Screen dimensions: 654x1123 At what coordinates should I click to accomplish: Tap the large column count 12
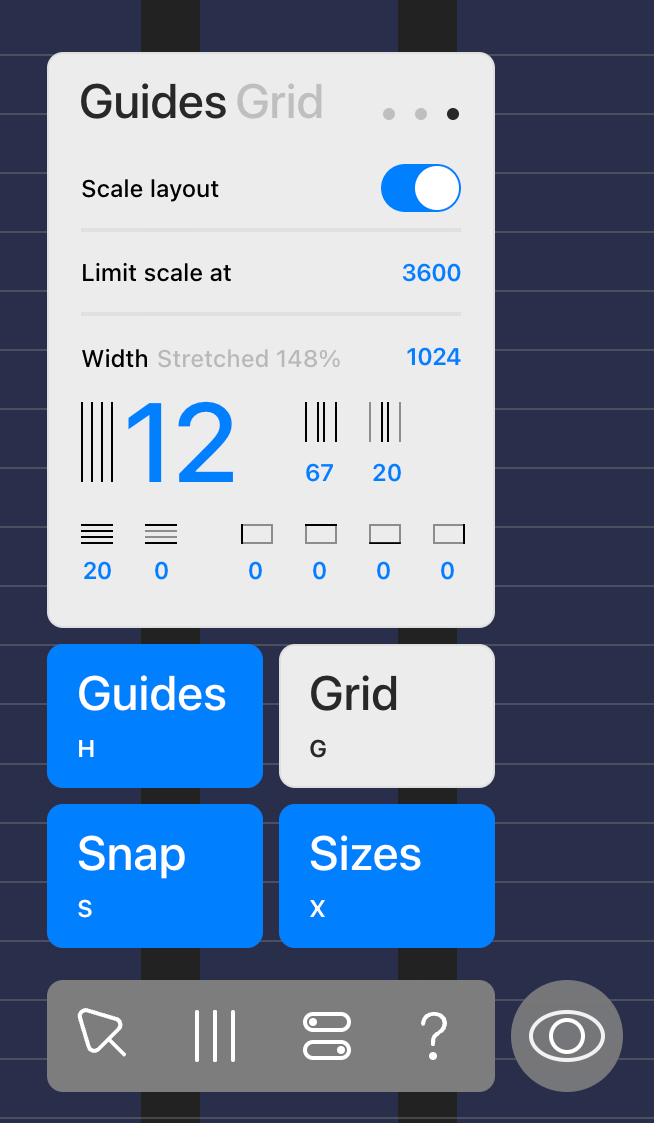coord(180,445)
